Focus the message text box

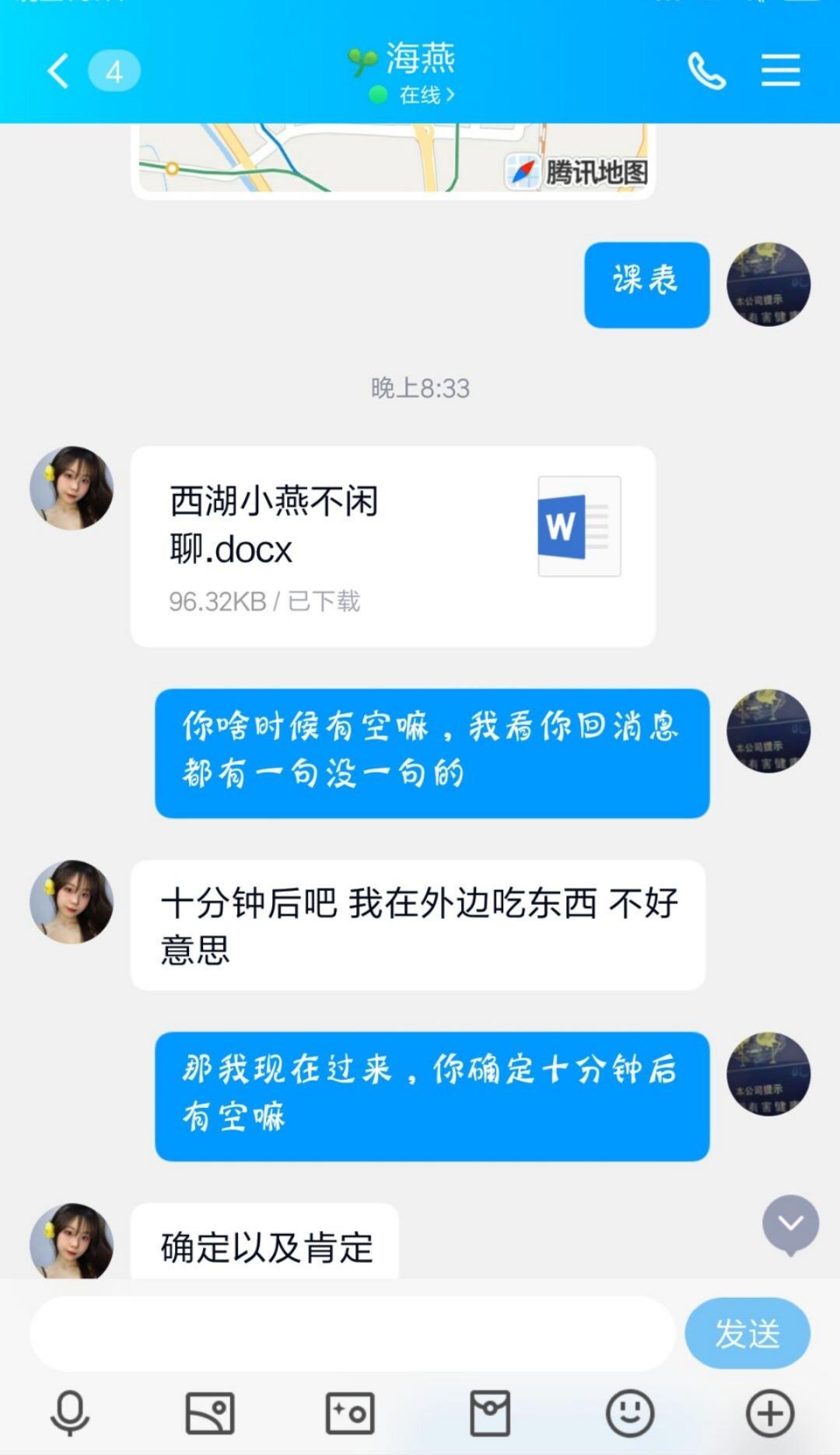click(352, 1333)
